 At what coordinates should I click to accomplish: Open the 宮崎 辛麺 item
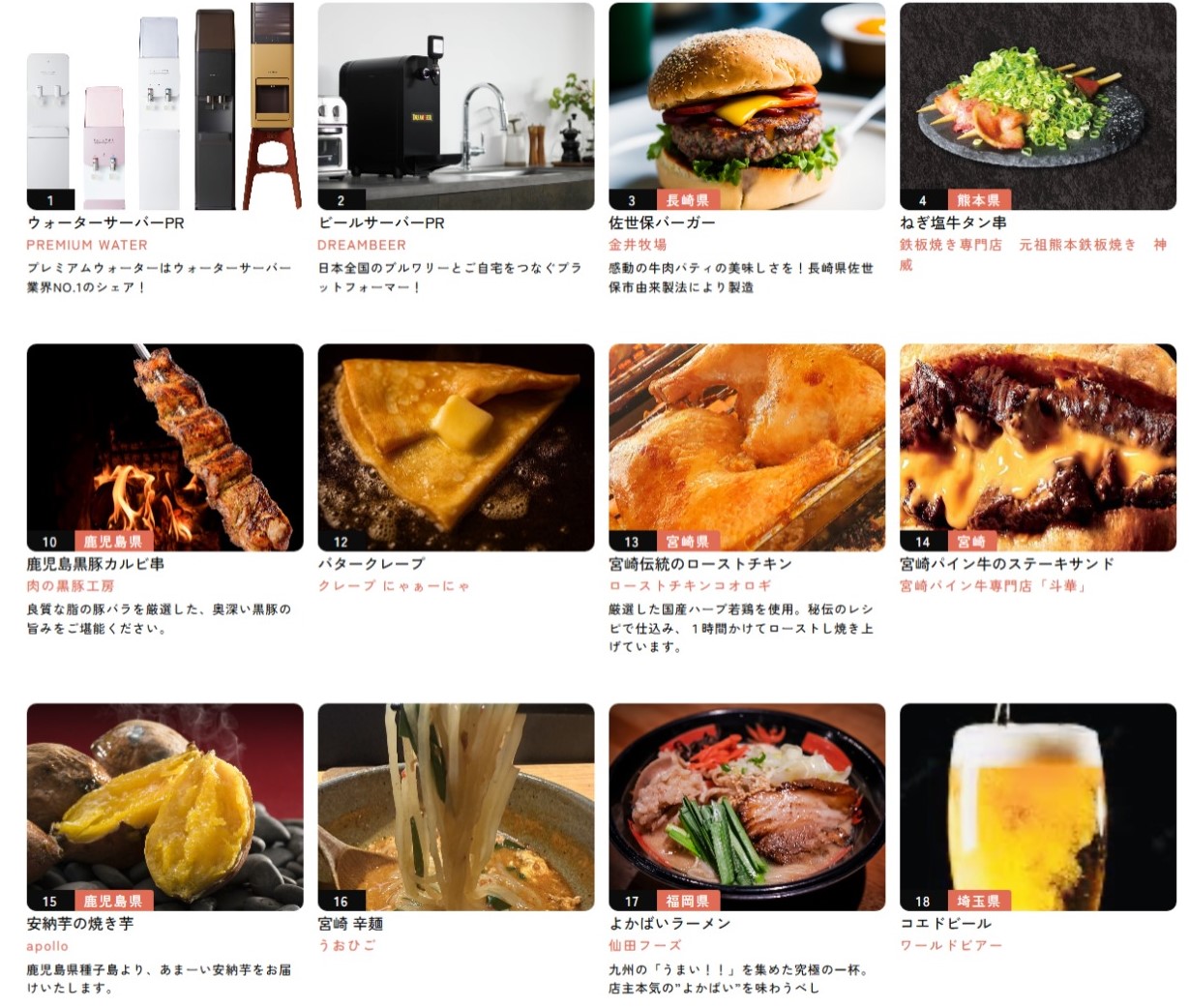456,807
